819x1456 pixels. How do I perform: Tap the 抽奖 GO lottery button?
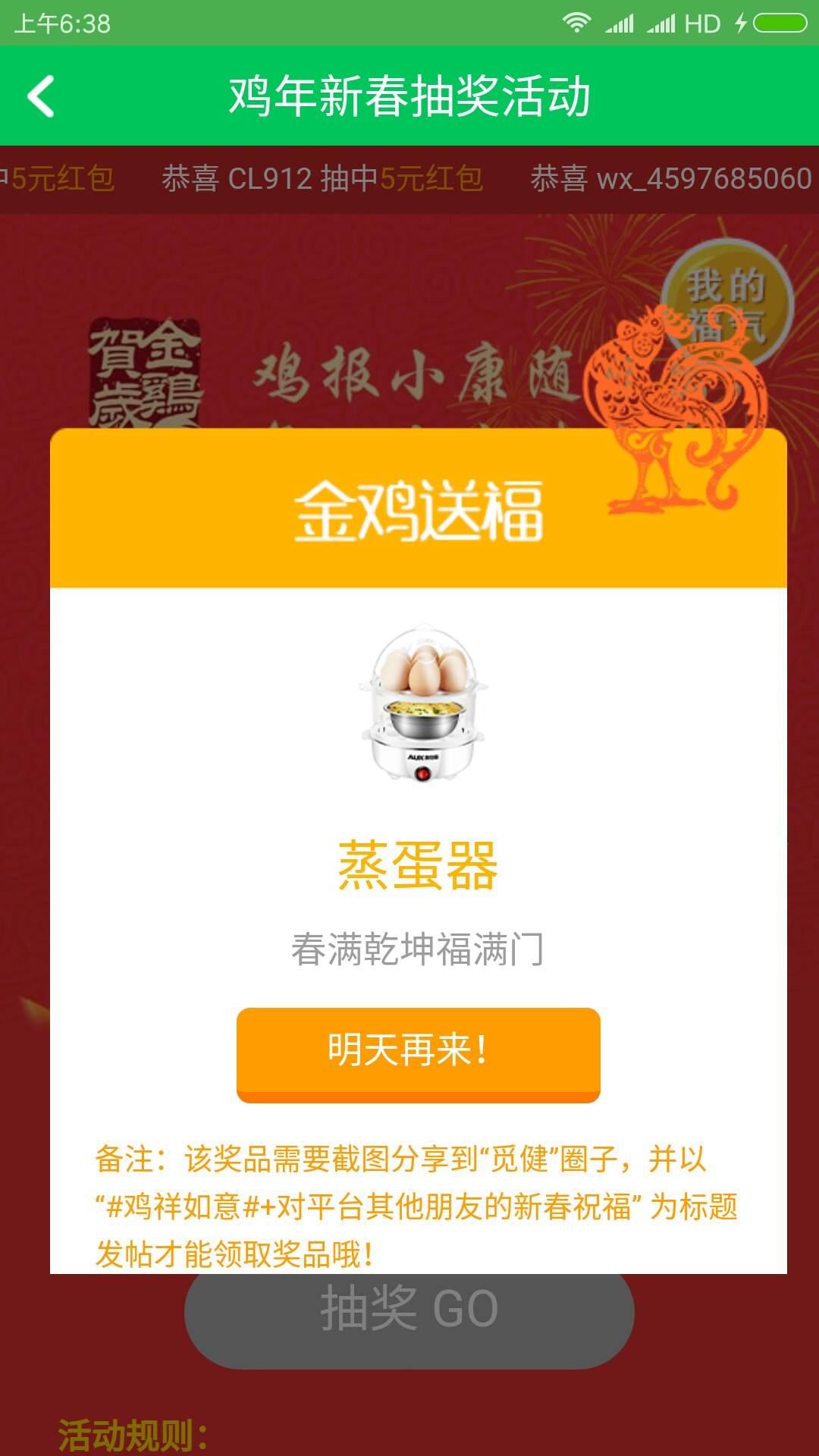coord(409,1321)
